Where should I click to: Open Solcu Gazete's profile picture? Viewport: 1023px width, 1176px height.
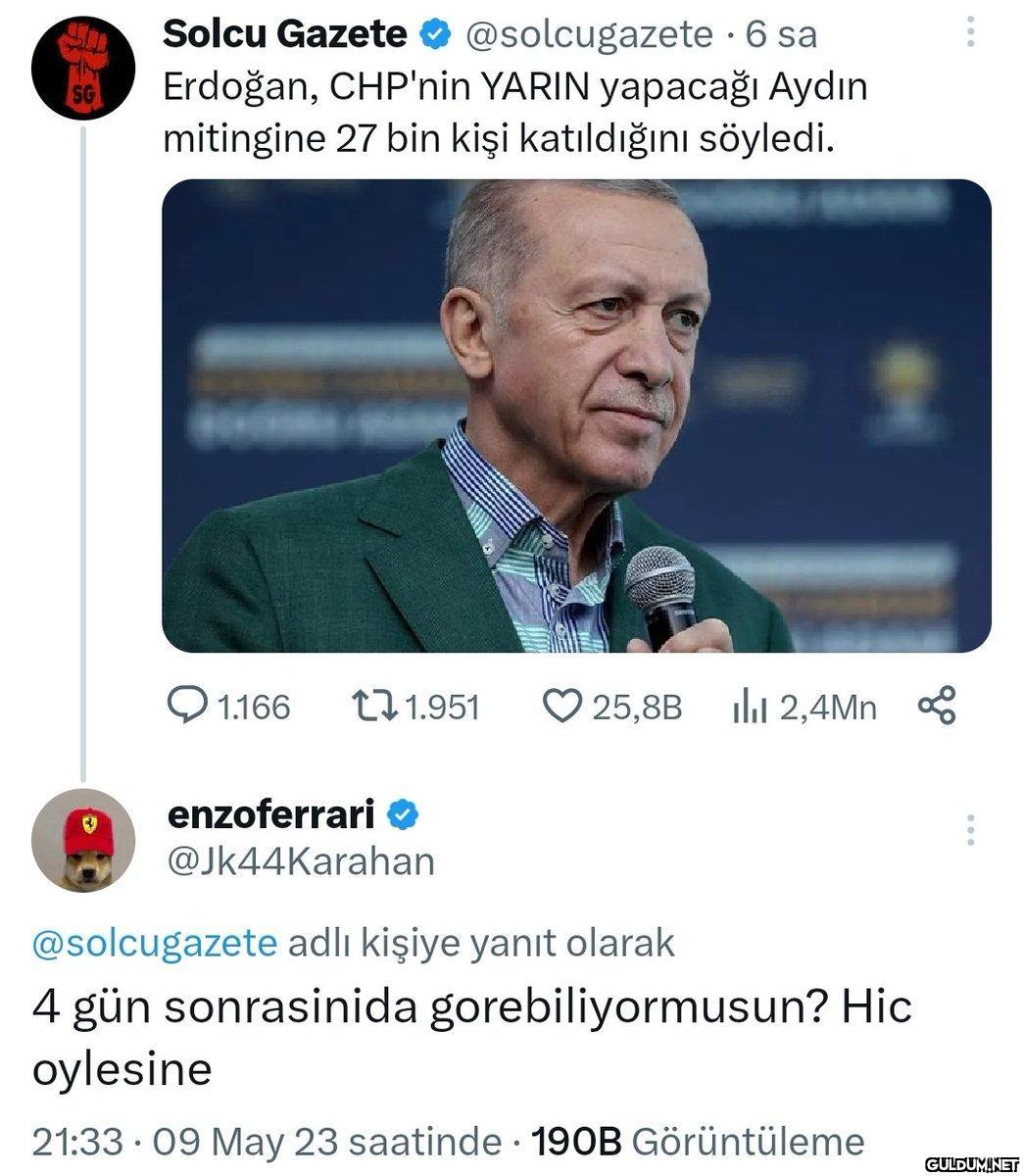point(82,68)
